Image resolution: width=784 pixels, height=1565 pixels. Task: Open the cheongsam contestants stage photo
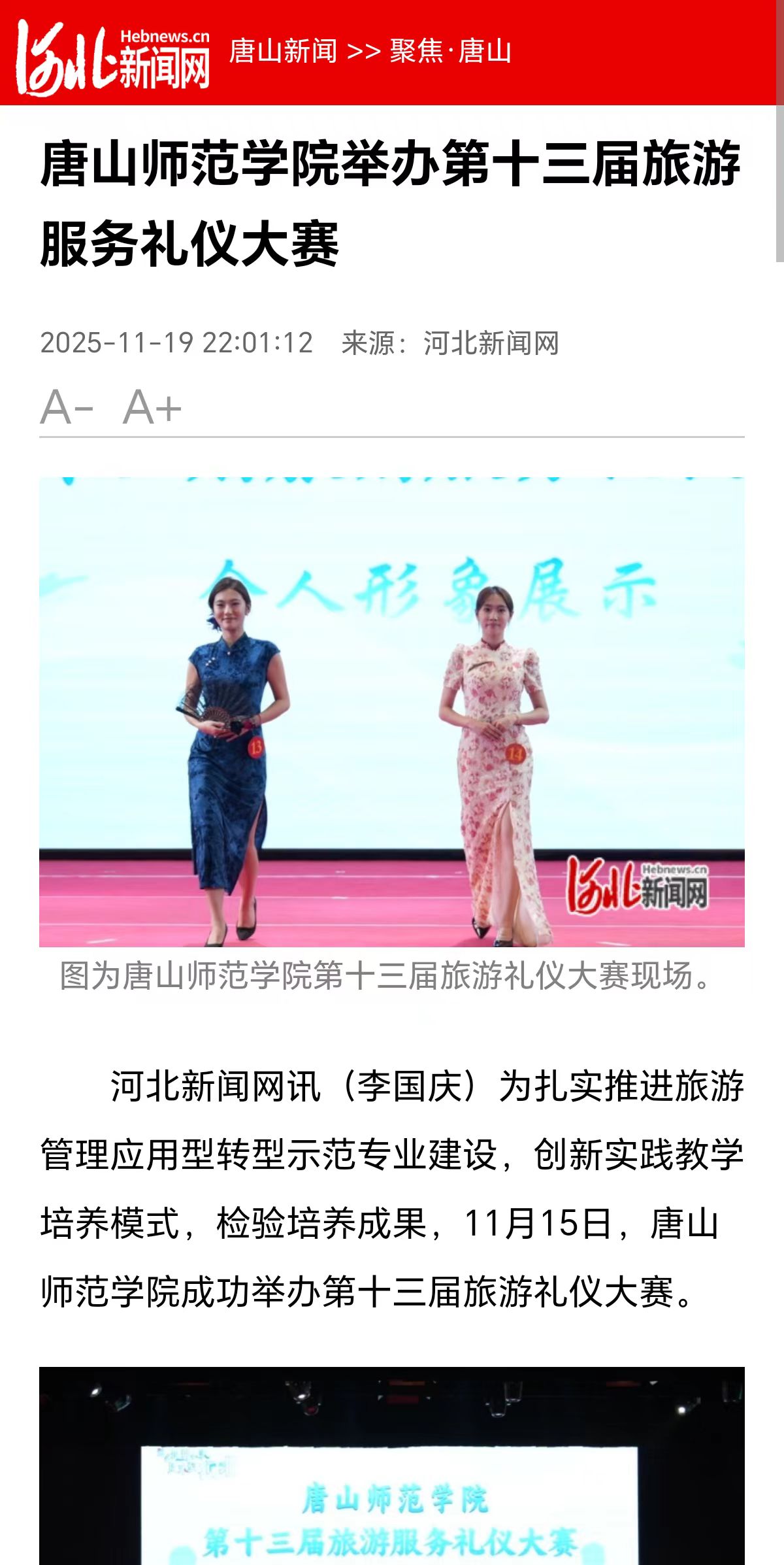[x=392, y=711]
